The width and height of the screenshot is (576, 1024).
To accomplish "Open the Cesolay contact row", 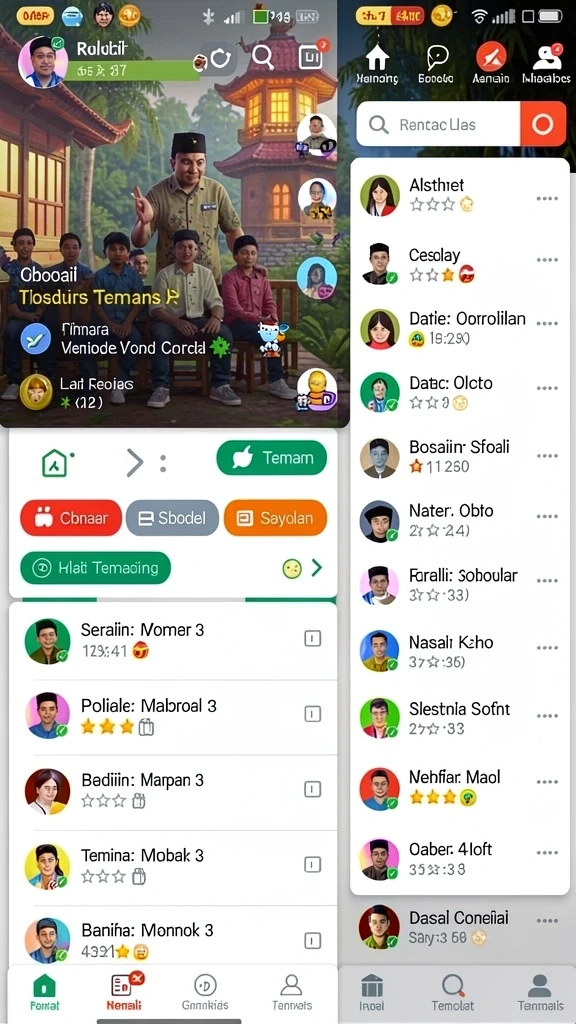I will [460, 263].
